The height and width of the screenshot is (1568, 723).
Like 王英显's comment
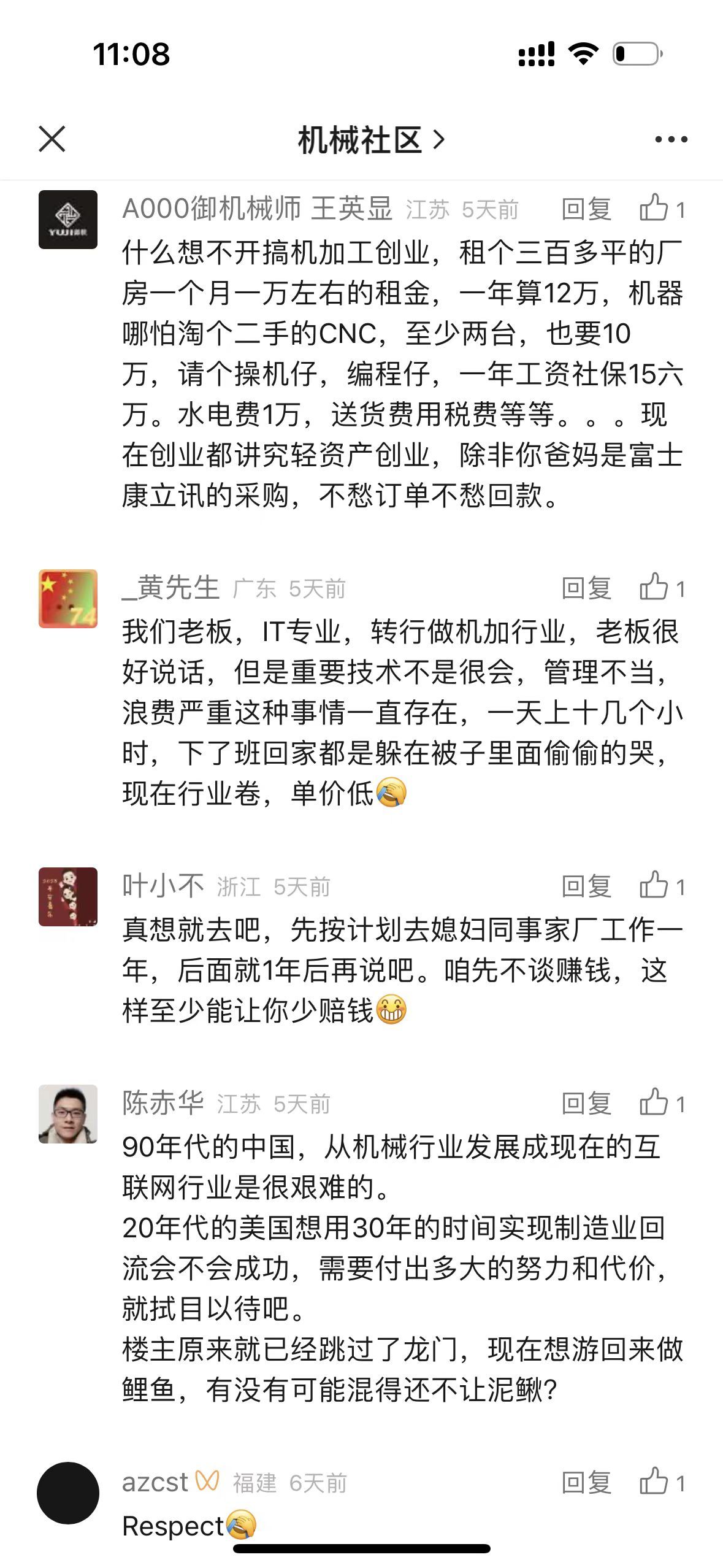660,209
